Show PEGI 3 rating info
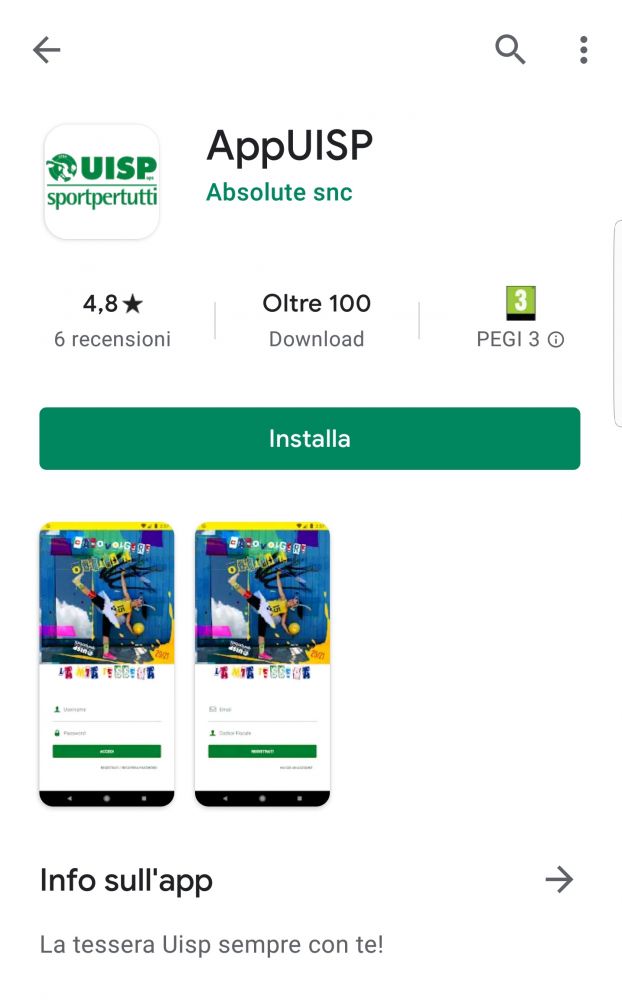The width and height of the screenshot is (622, 1000). (555, 340)
